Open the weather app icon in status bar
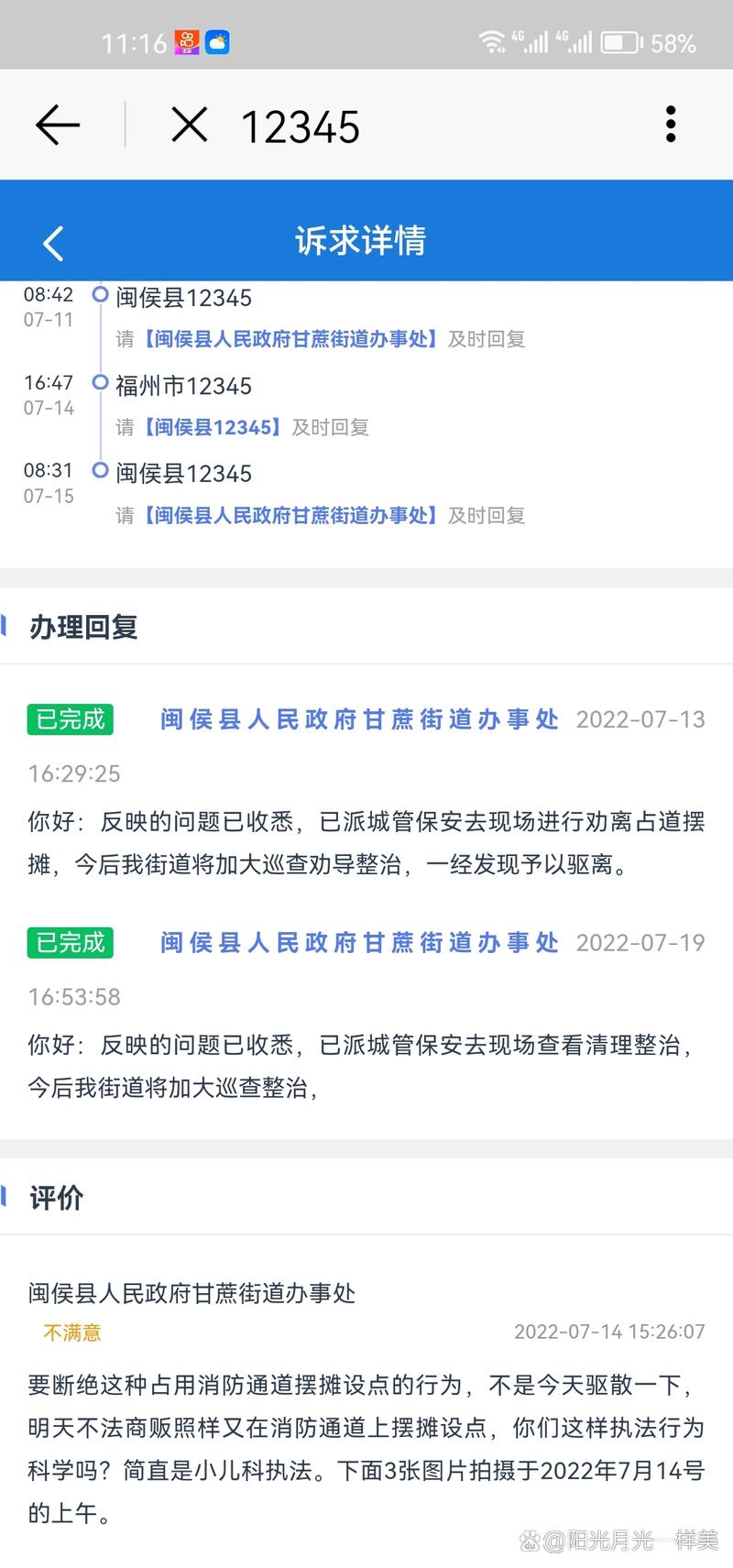Viewport: 733px width, 1568px height. (217, 41)
